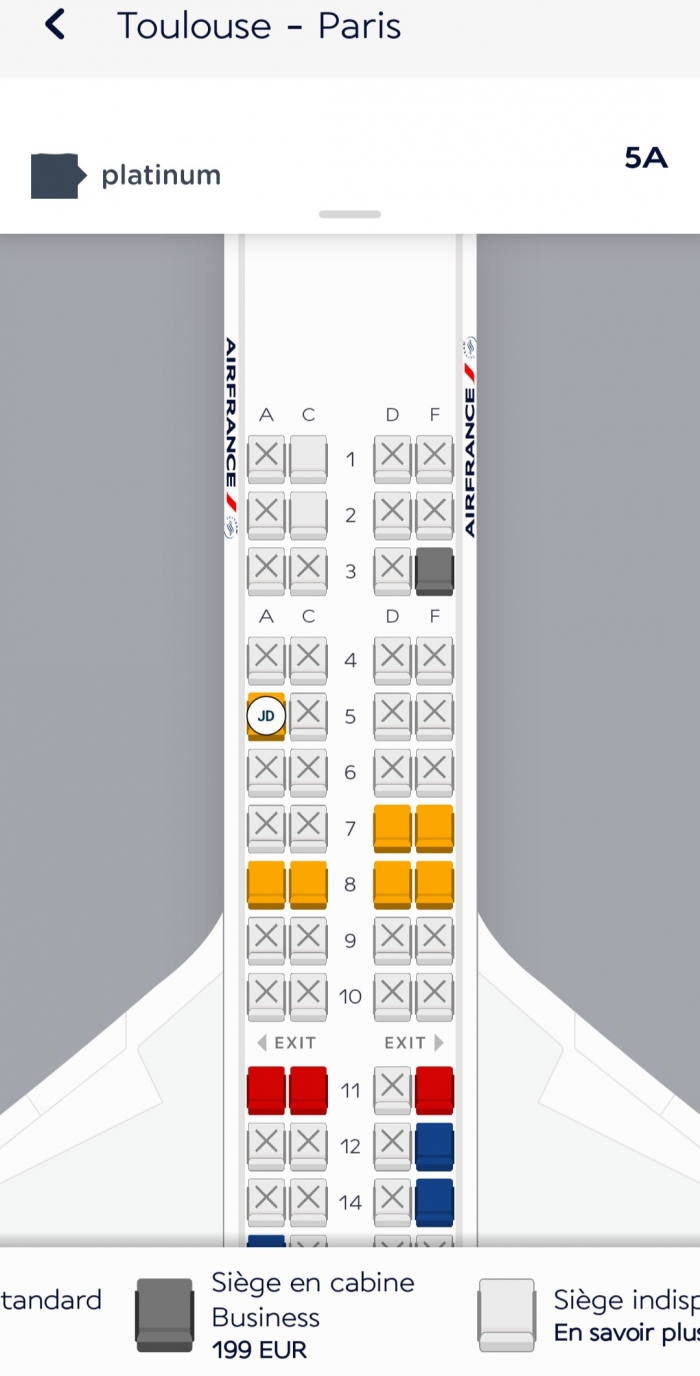
Task: Tap currently selected seat 5A marked JD
Action: [266, 716]
